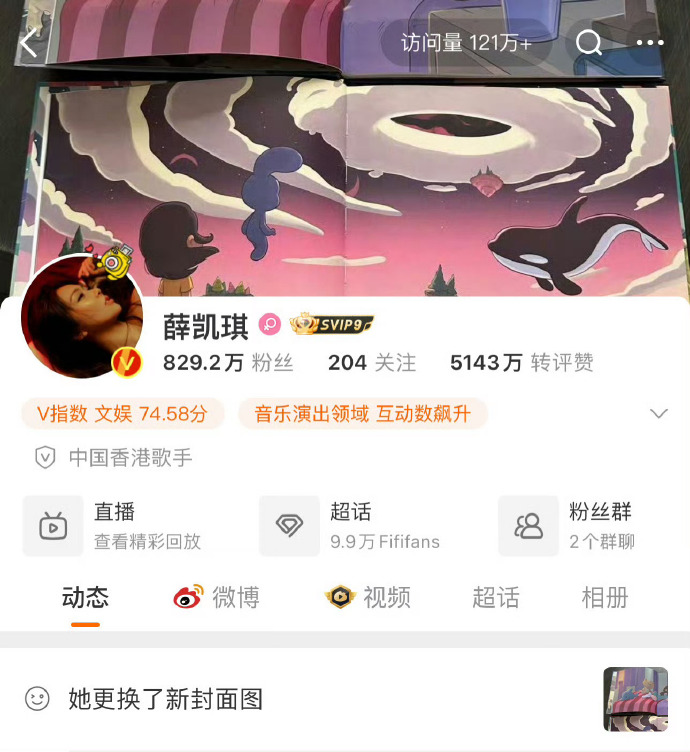This screenshot has height=752, width=690.
Task: Tap the 5143万 转评赞 stat
Action: click(x=521, y=363)
